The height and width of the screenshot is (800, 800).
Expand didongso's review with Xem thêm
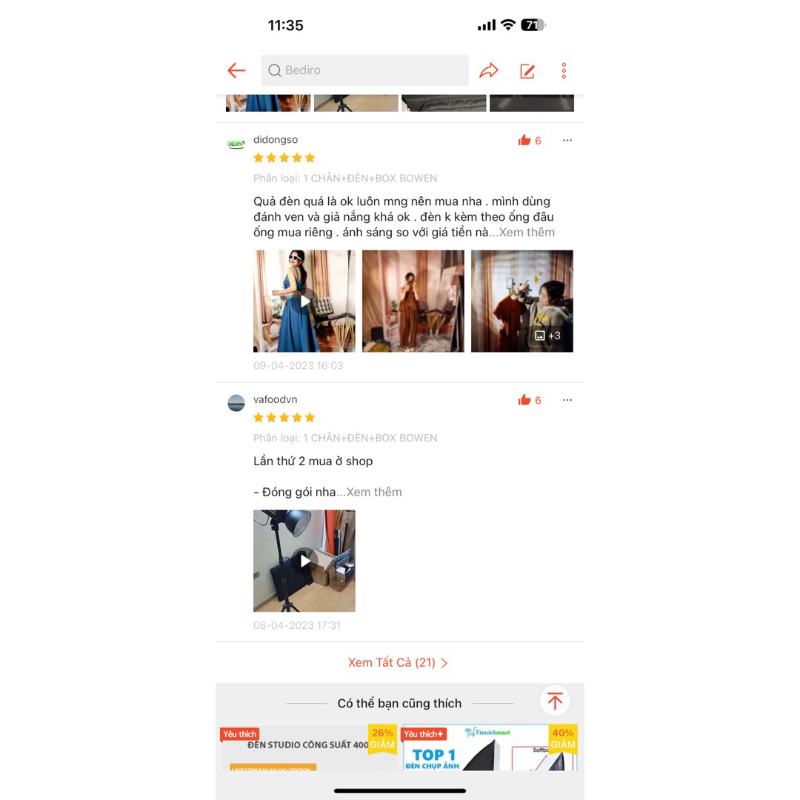[x=526, y=232]
